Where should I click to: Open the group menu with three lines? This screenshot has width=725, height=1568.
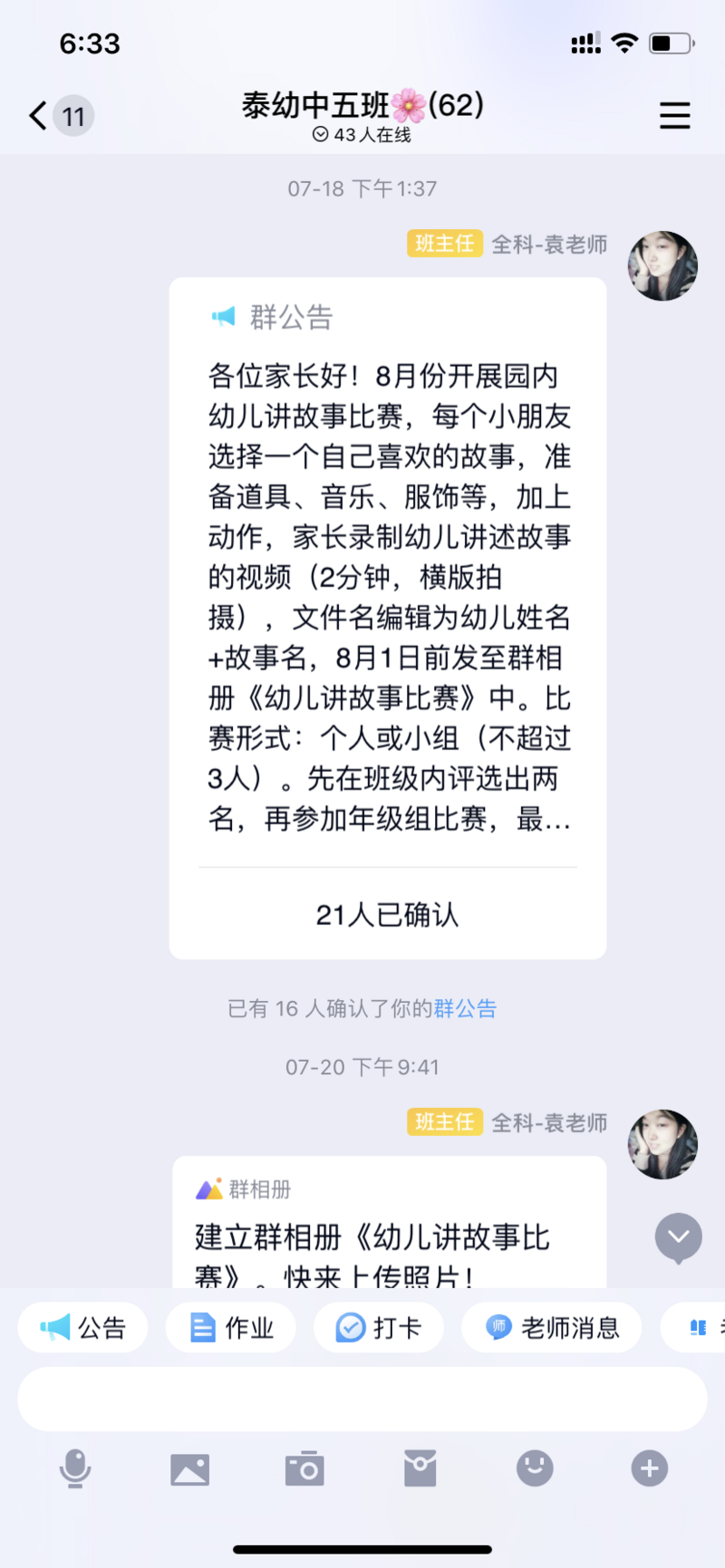coord(674,116)
